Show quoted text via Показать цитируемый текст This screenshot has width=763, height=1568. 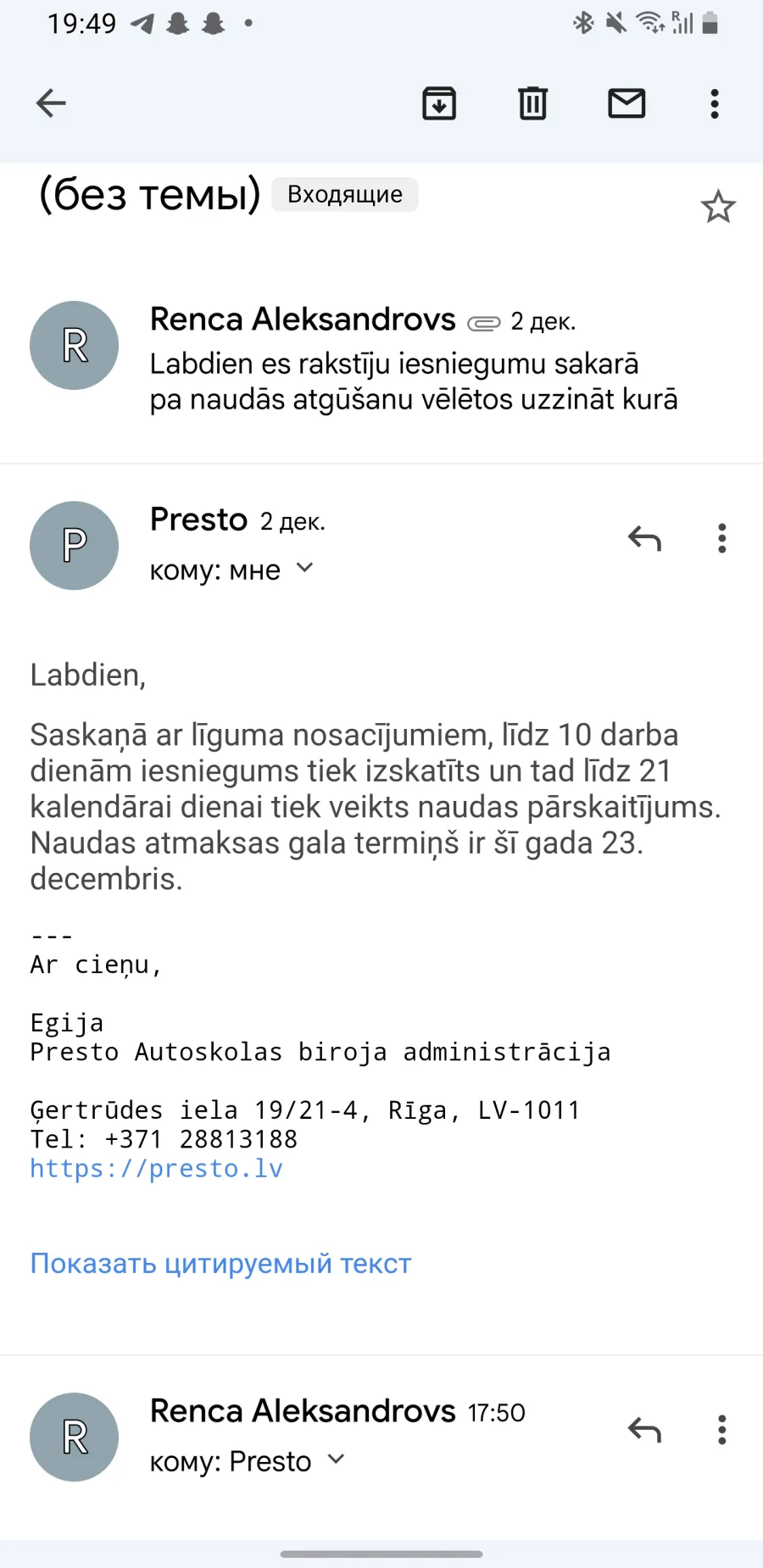220,1263
